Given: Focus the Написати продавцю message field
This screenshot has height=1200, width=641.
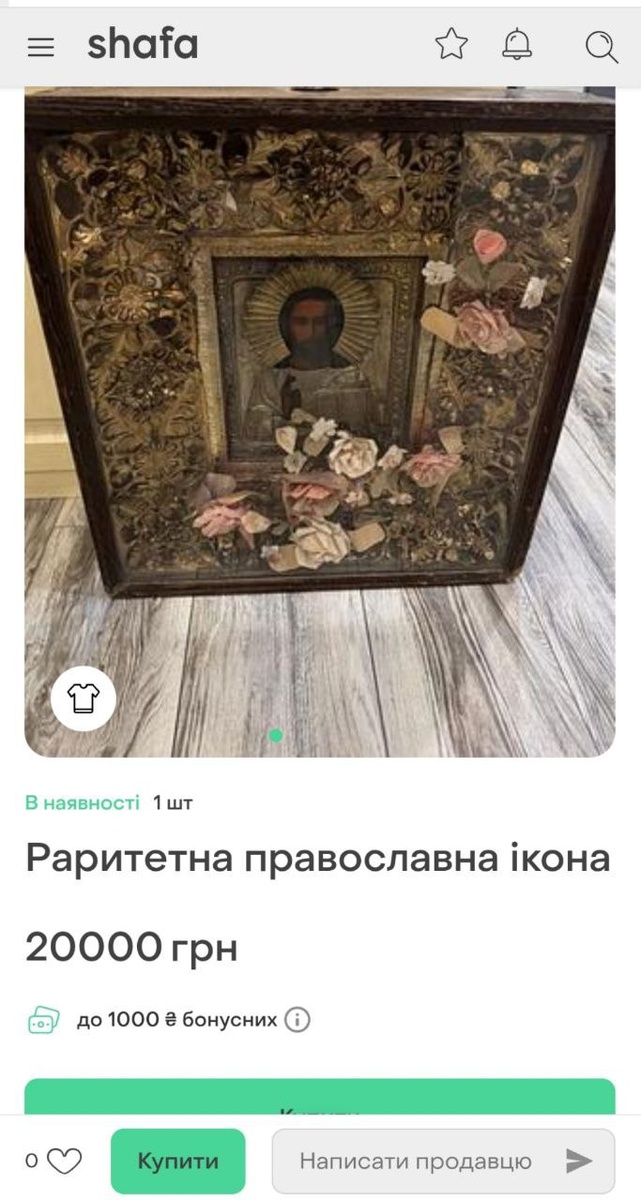Looking at the screenshot, I should [x=415, y=1161].
